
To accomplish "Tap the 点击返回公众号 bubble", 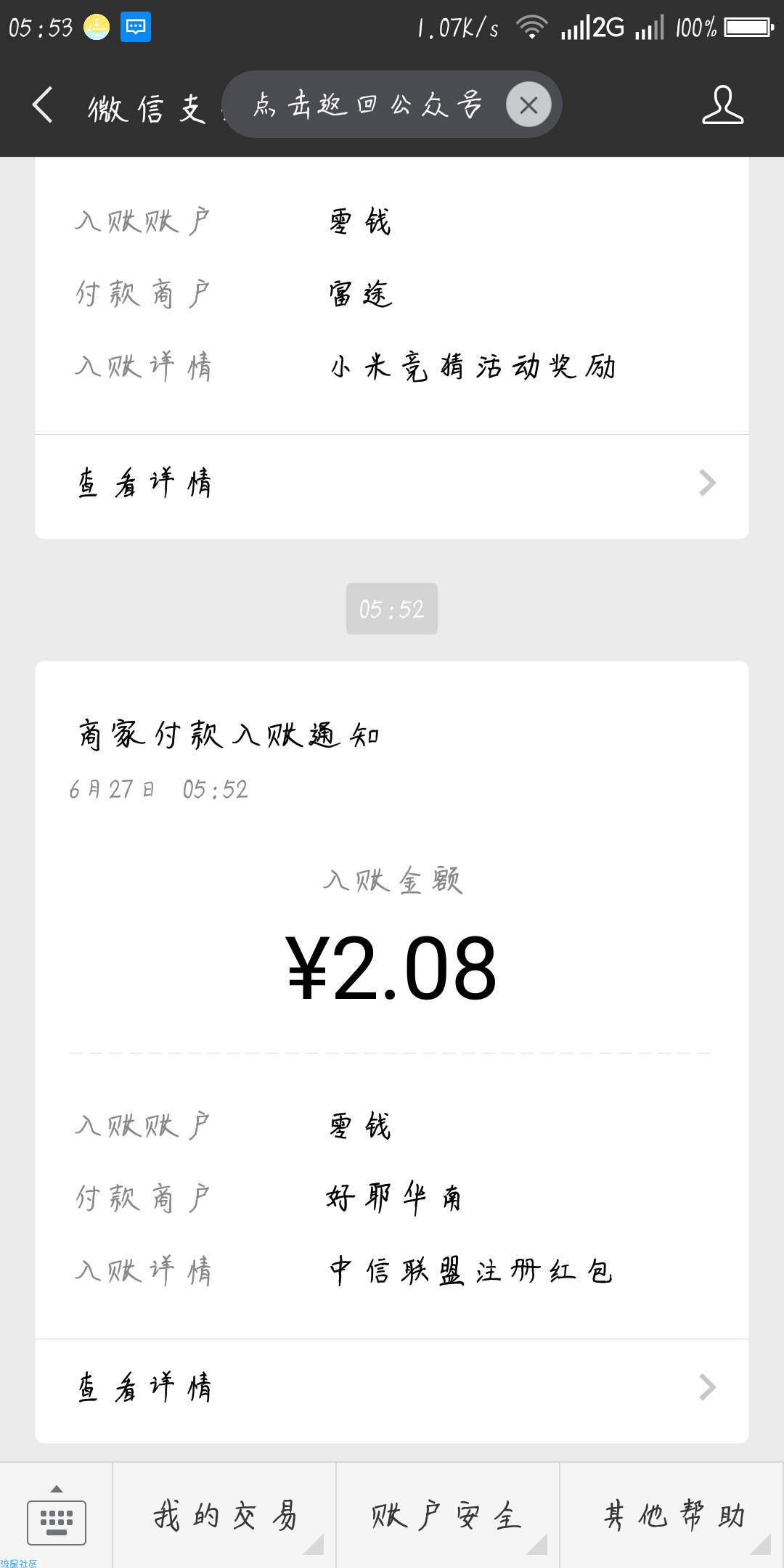I will (367, 105).
